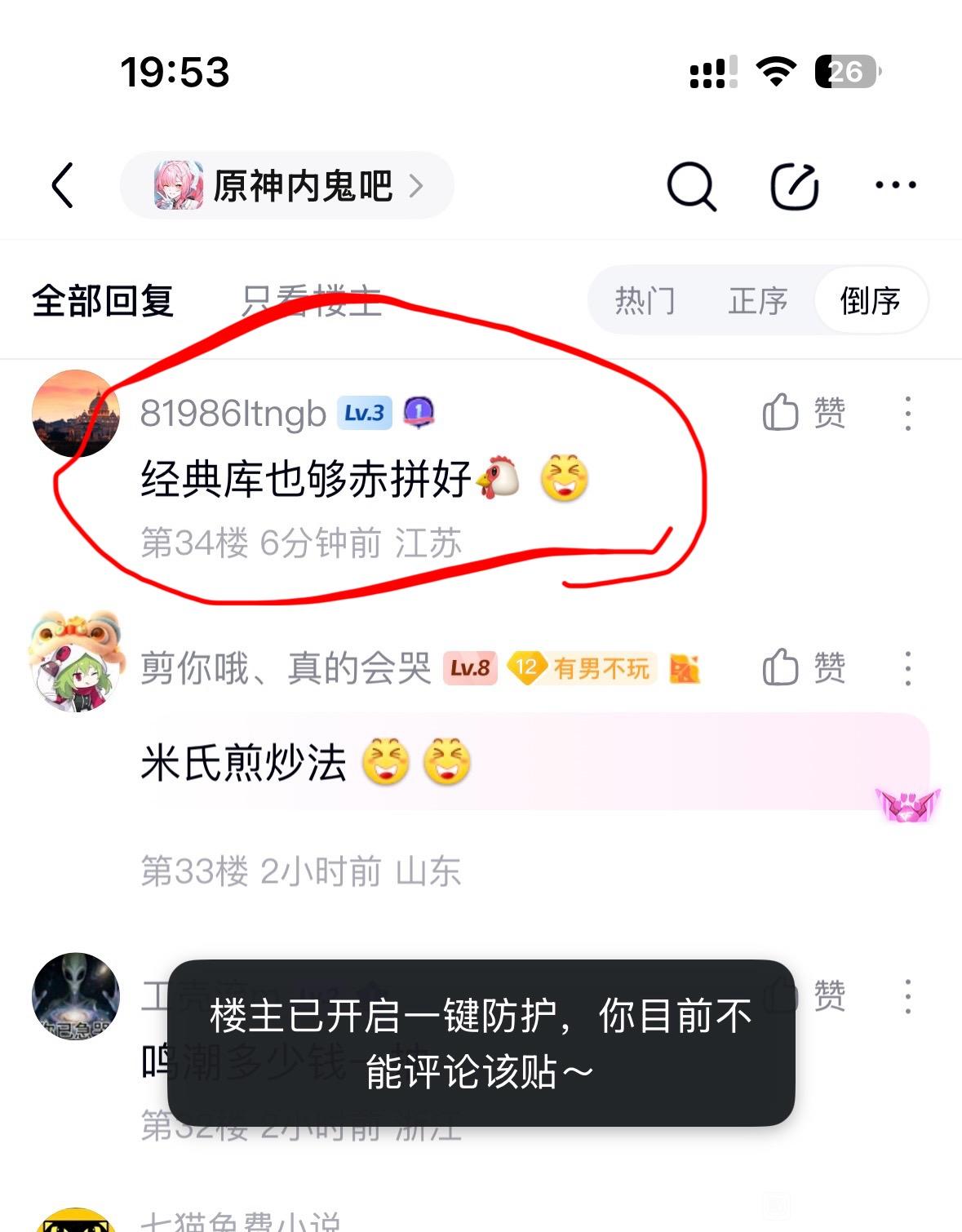Switch to 只看楼主 tab
962x1232 pixels.
311,301
